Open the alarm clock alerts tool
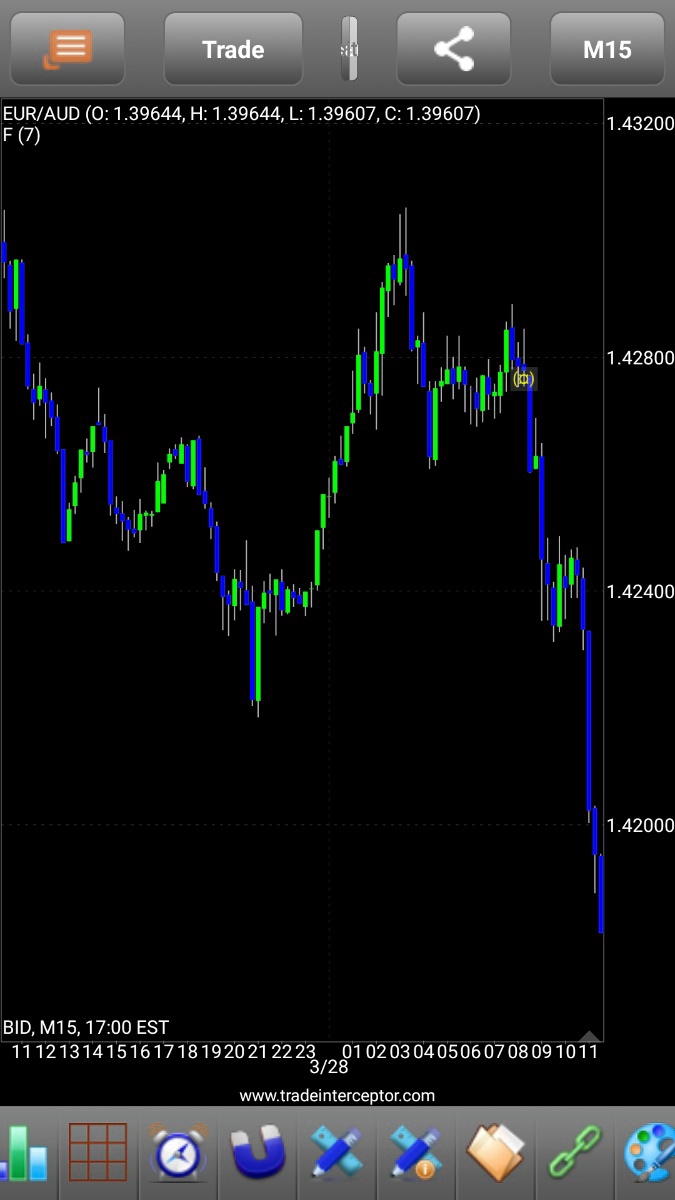The height and width of the screenshot is (1200, 675). tap(178, 1153)
